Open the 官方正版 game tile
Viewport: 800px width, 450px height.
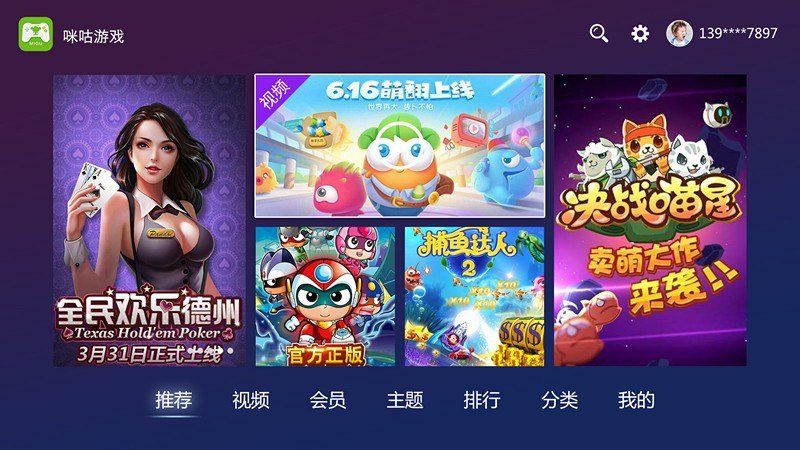325,296
